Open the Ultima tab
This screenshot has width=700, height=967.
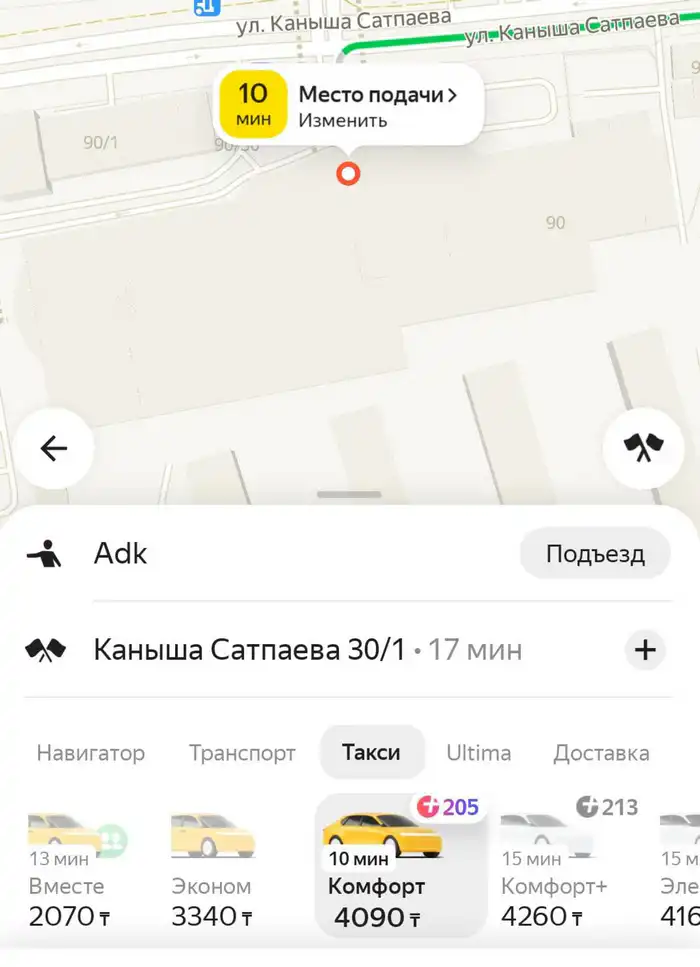tap(478, 753)
